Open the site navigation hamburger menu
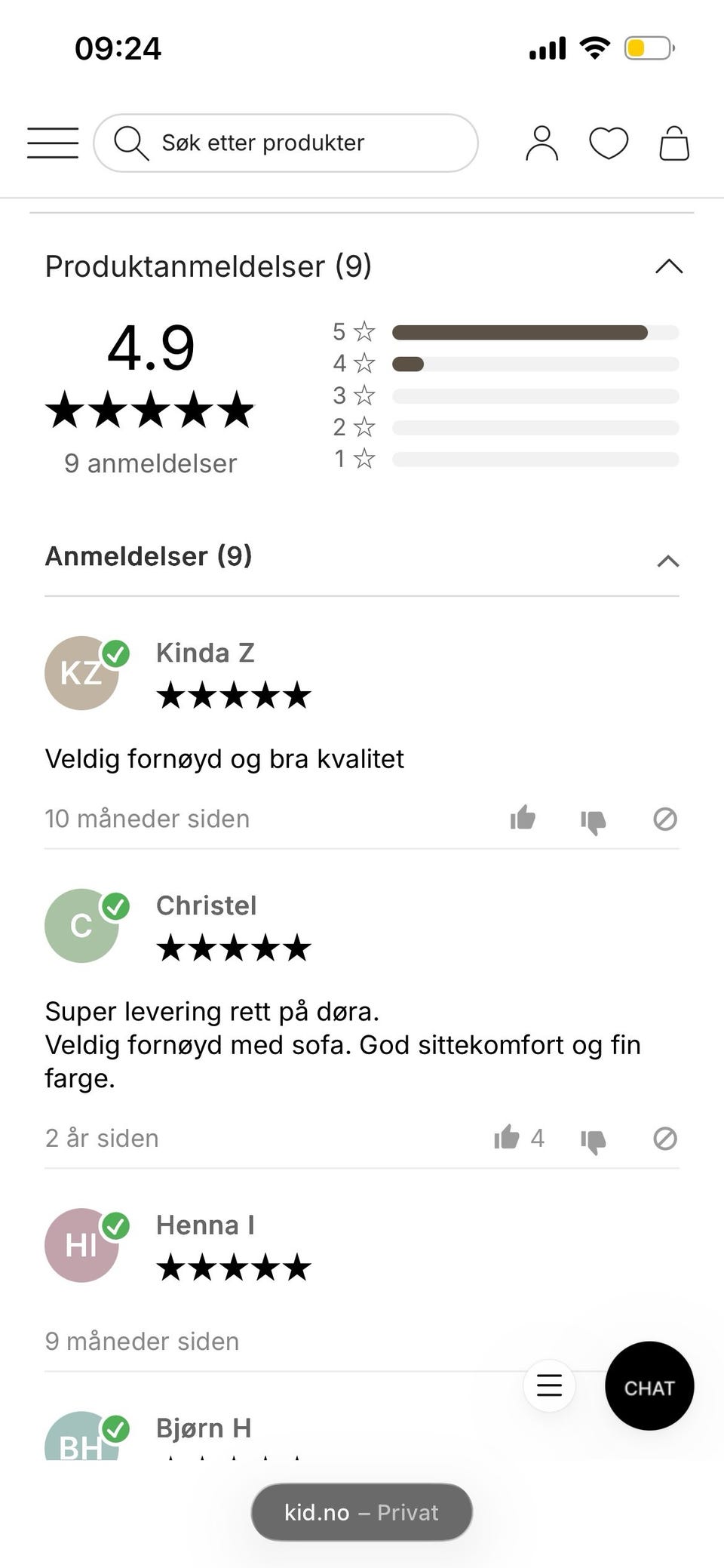 pos(52,143)
